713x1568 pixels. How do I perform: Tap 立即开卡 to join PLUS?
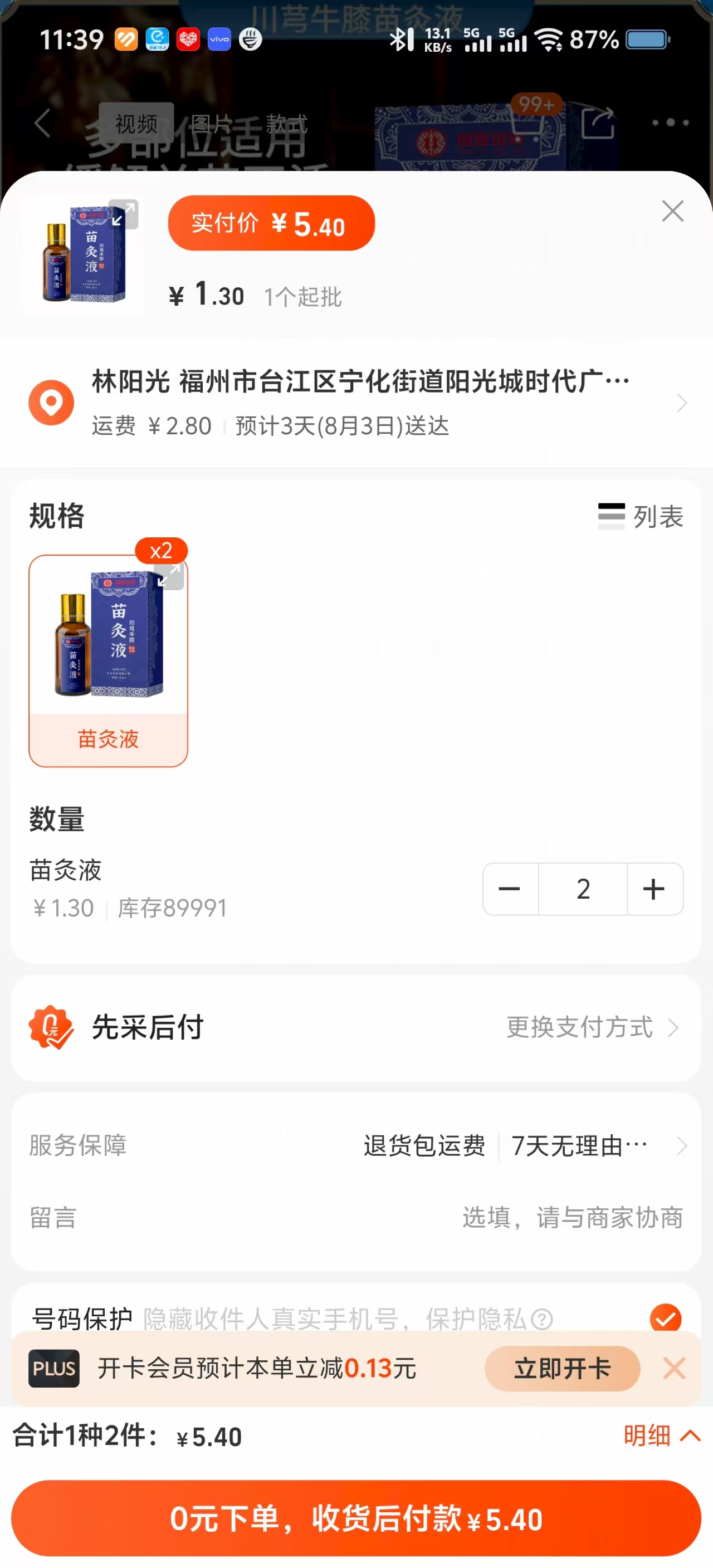click(561, 1368)
